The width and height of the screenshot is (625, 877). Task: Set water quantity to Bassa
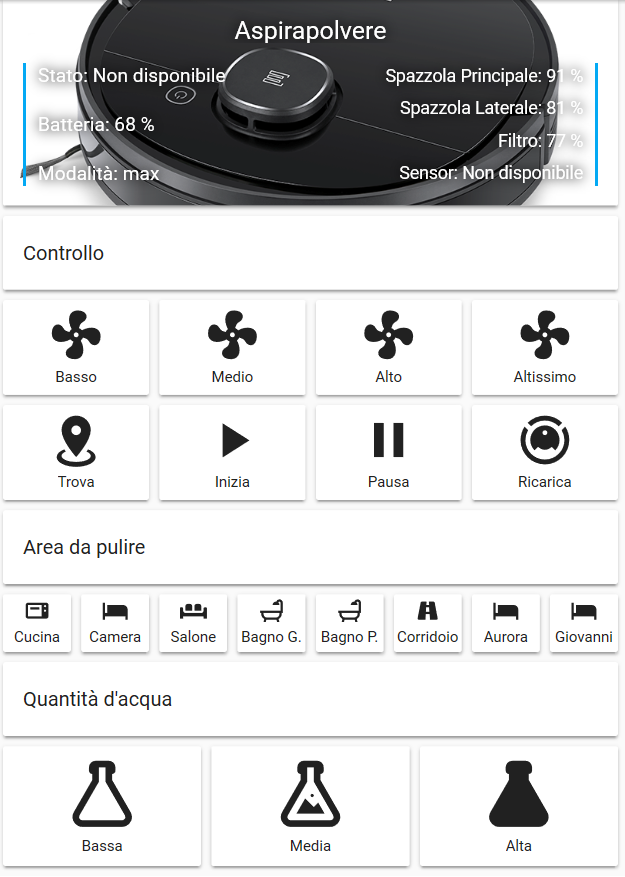click(102, 806)
